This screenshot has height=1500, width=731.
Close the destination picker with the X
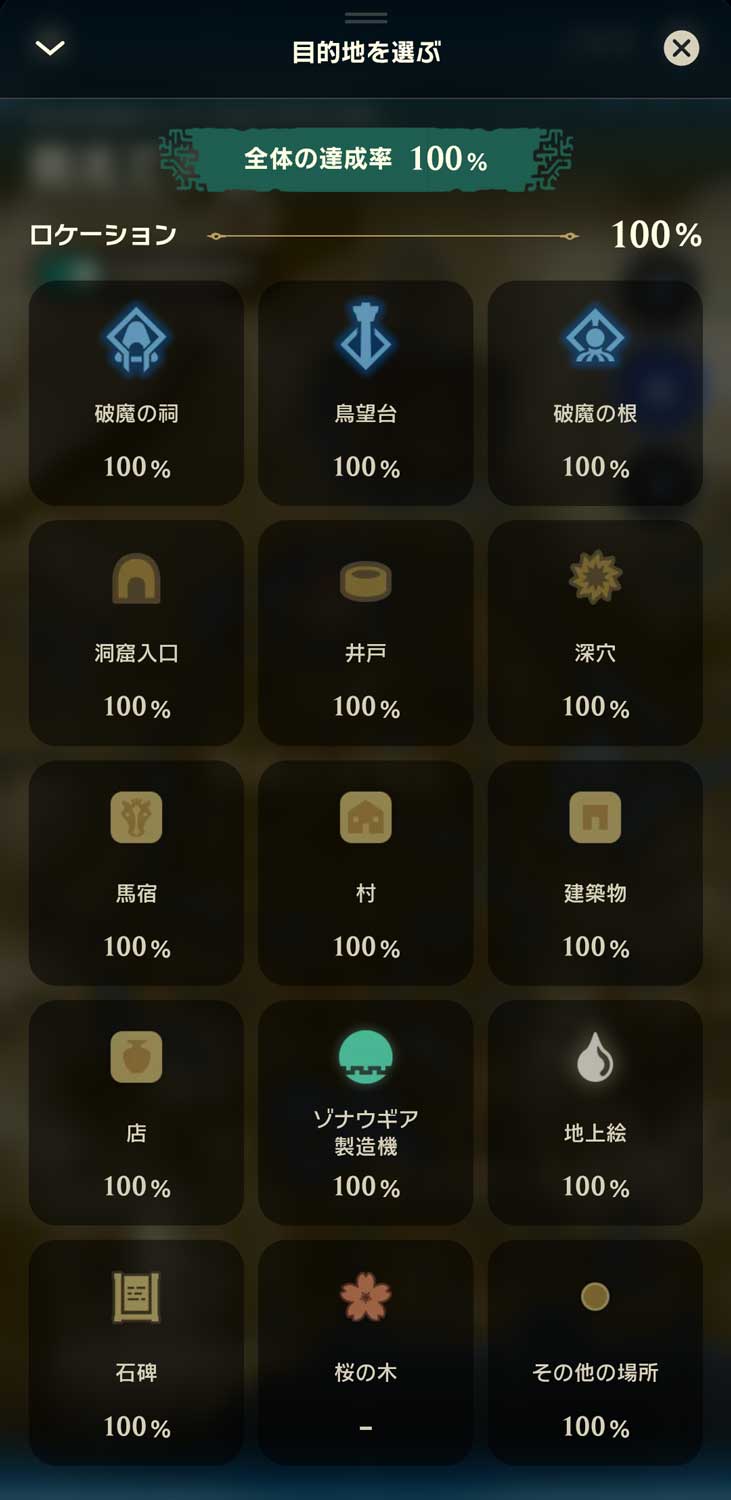click(x=681, y=48)
